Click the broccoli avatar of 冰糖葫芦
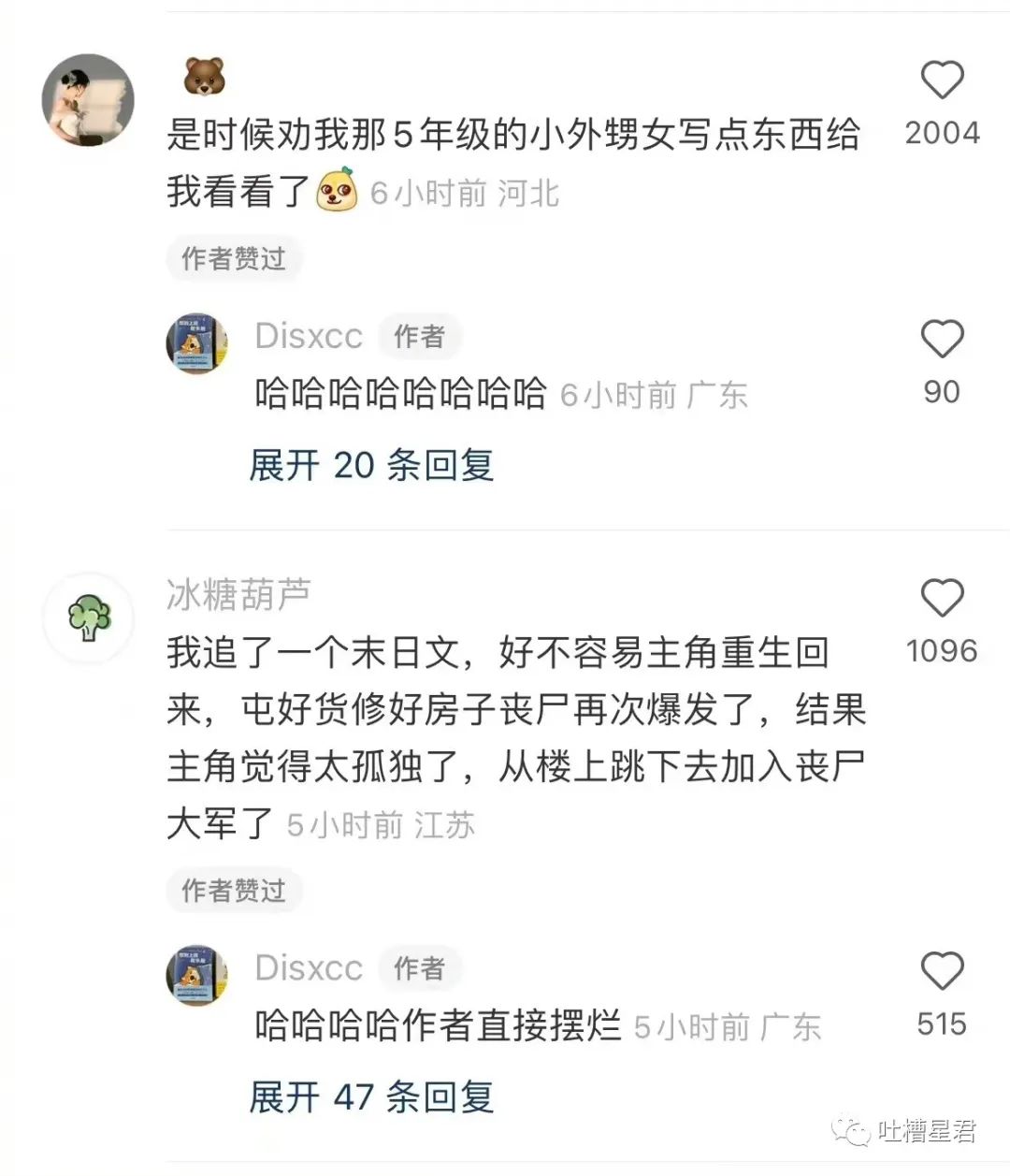The width and height of the screenshot is (1010, 1176). (89, 617)
